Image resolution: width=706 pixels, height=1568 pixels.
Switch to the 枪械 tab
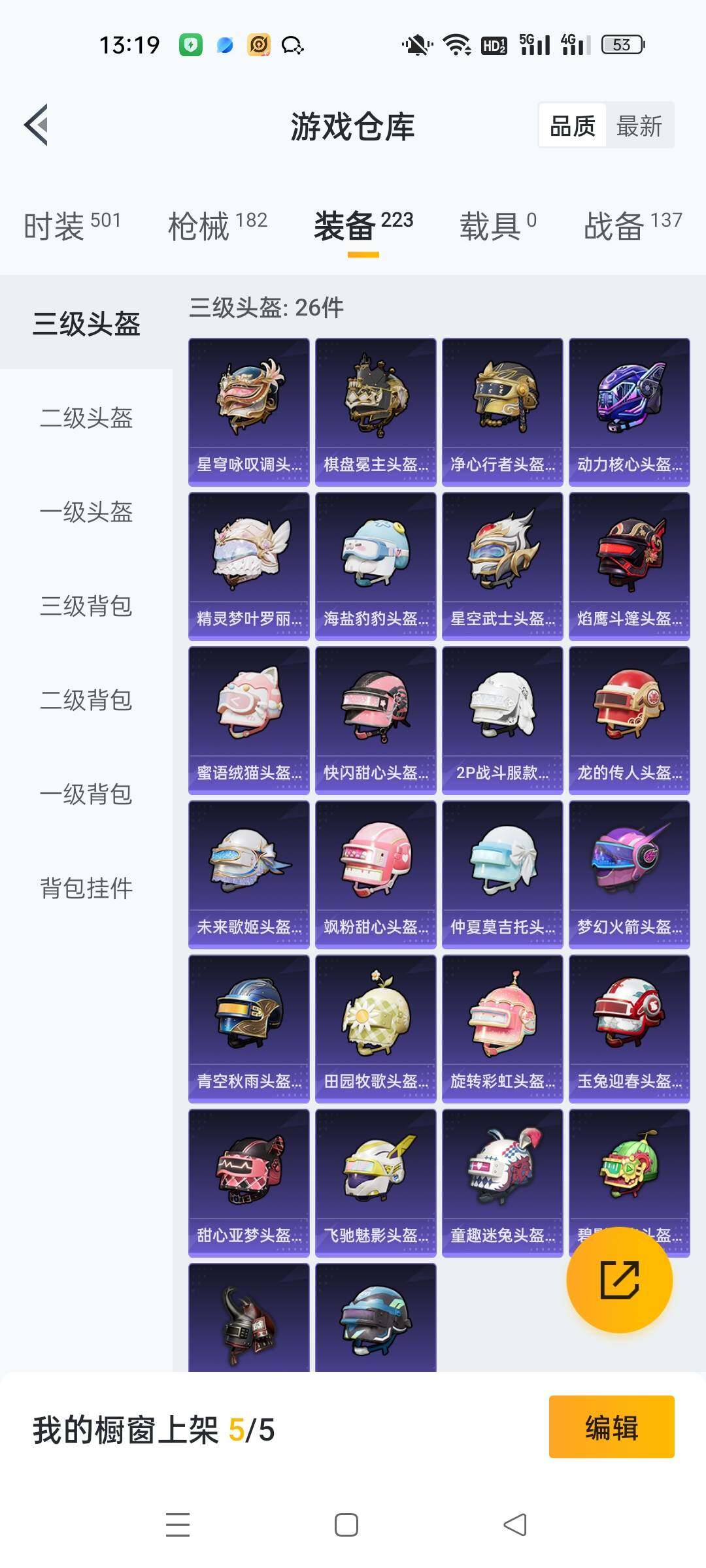(x=217, y=225)
